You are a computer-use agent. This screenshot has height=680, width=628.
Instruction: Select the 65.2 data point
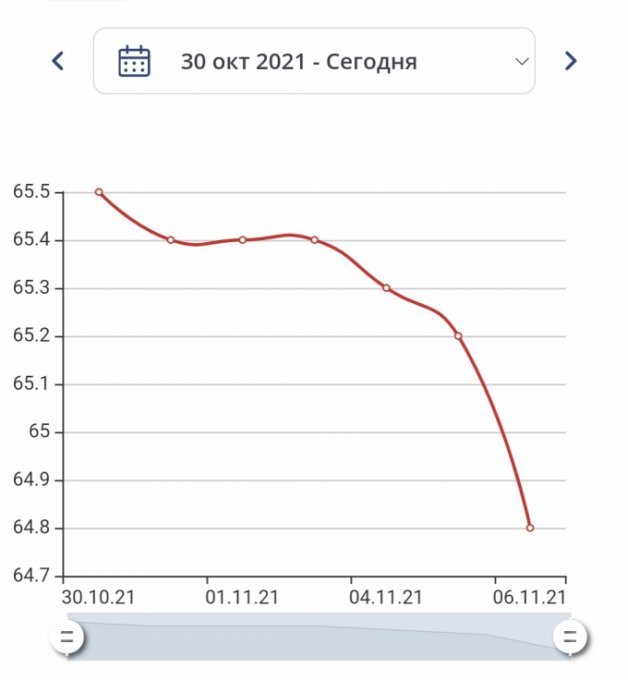[458, 336]
